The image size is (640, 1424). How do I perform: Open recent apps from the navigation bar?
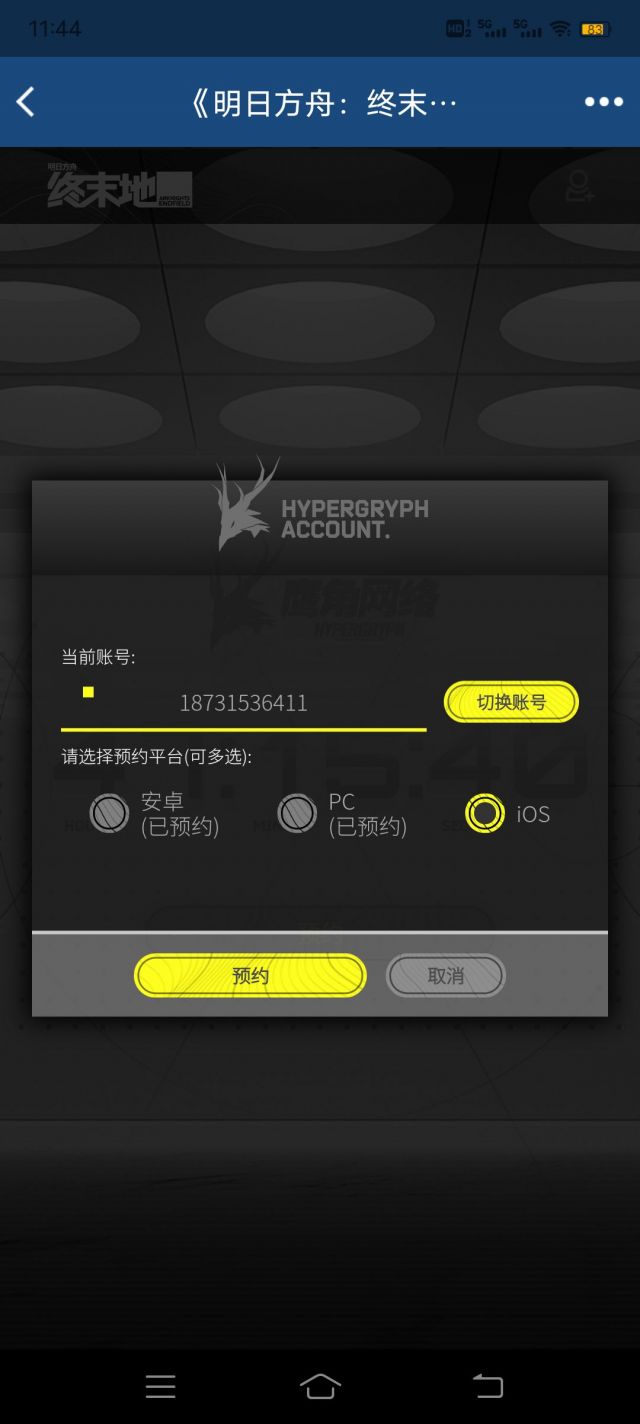click(x=160, y=1386)
